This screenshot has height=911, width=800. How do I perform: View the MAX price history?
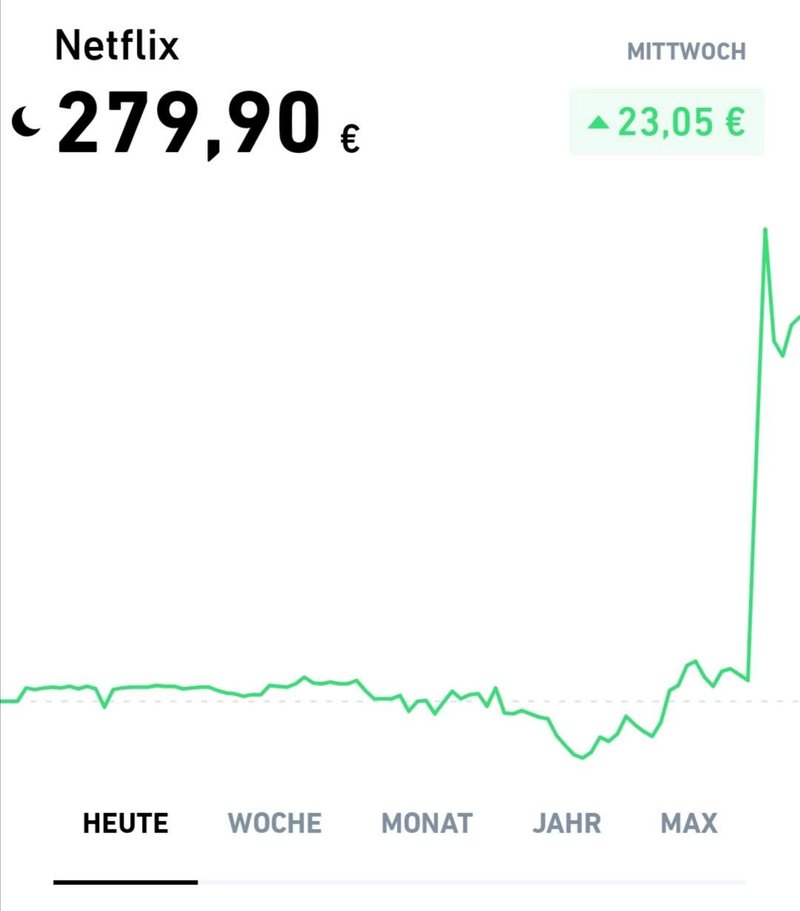click(x=689, y=823)
